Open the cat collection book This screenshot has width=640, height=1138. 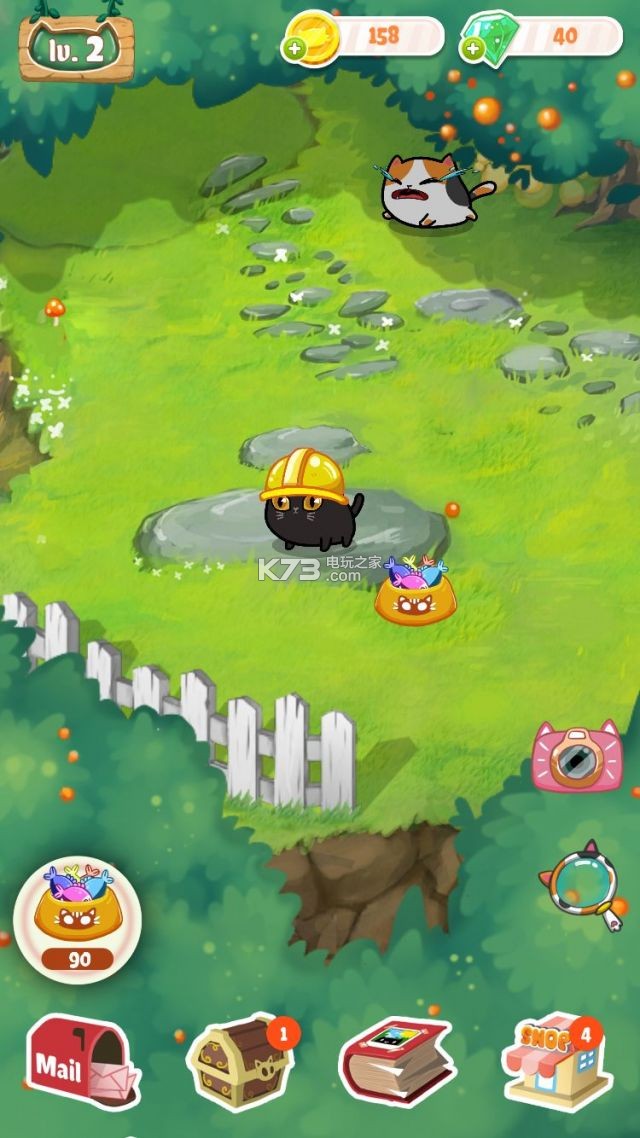(395, 1061)
